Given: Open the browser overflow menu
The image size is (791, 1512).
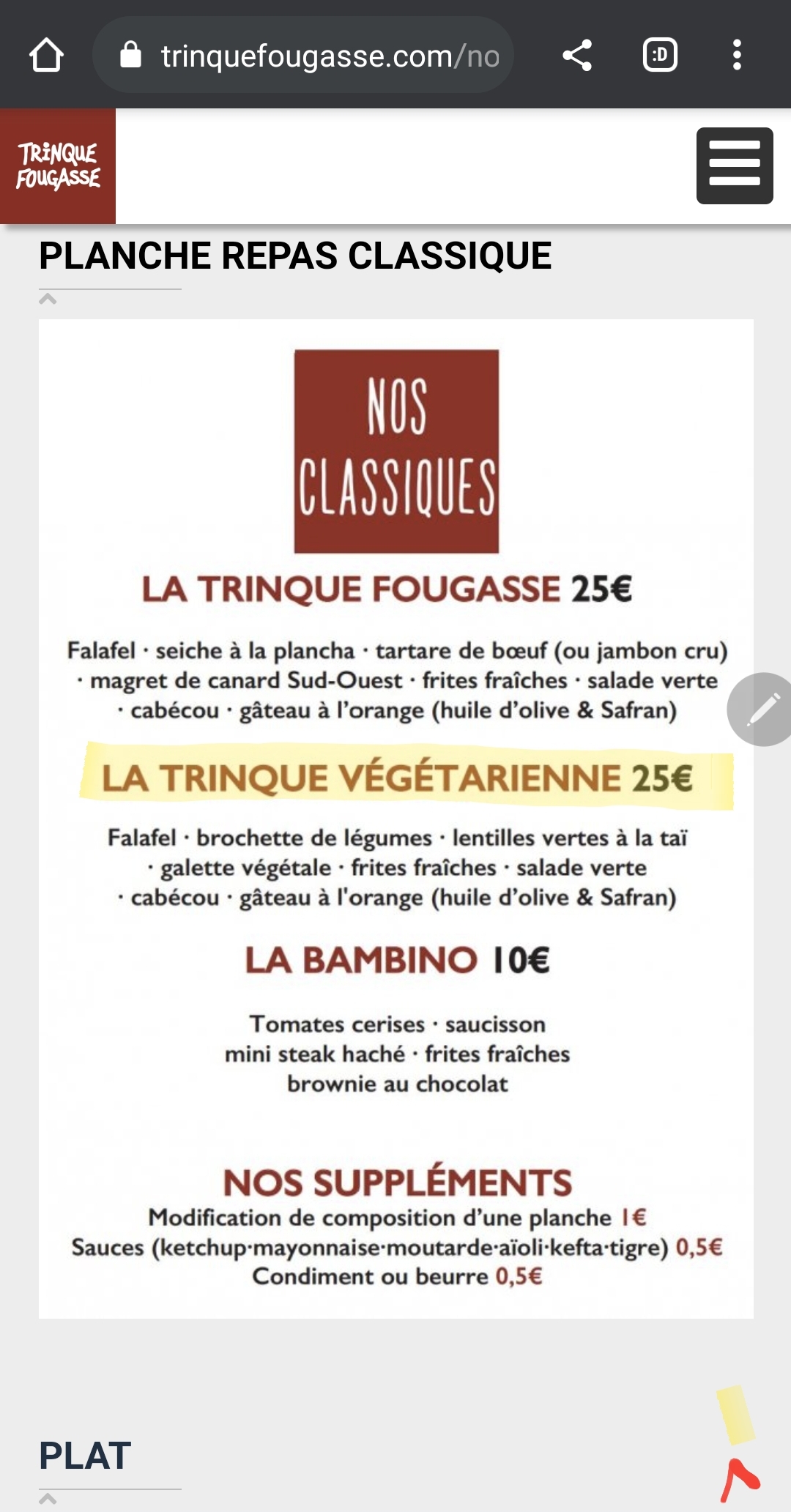Looking at the screenshot, I should coord(737,55).
